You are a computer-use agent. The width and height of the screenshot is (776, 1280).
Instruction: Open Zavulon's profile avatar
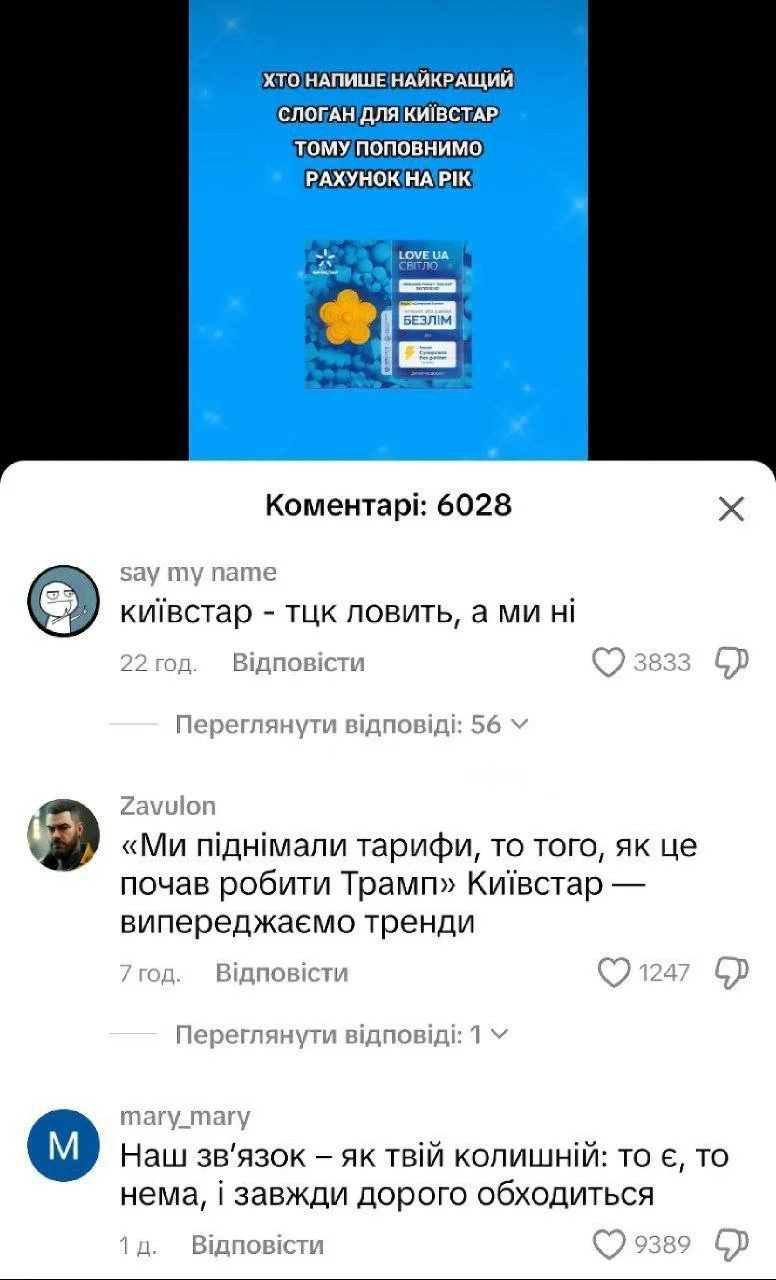coord(62,835)
